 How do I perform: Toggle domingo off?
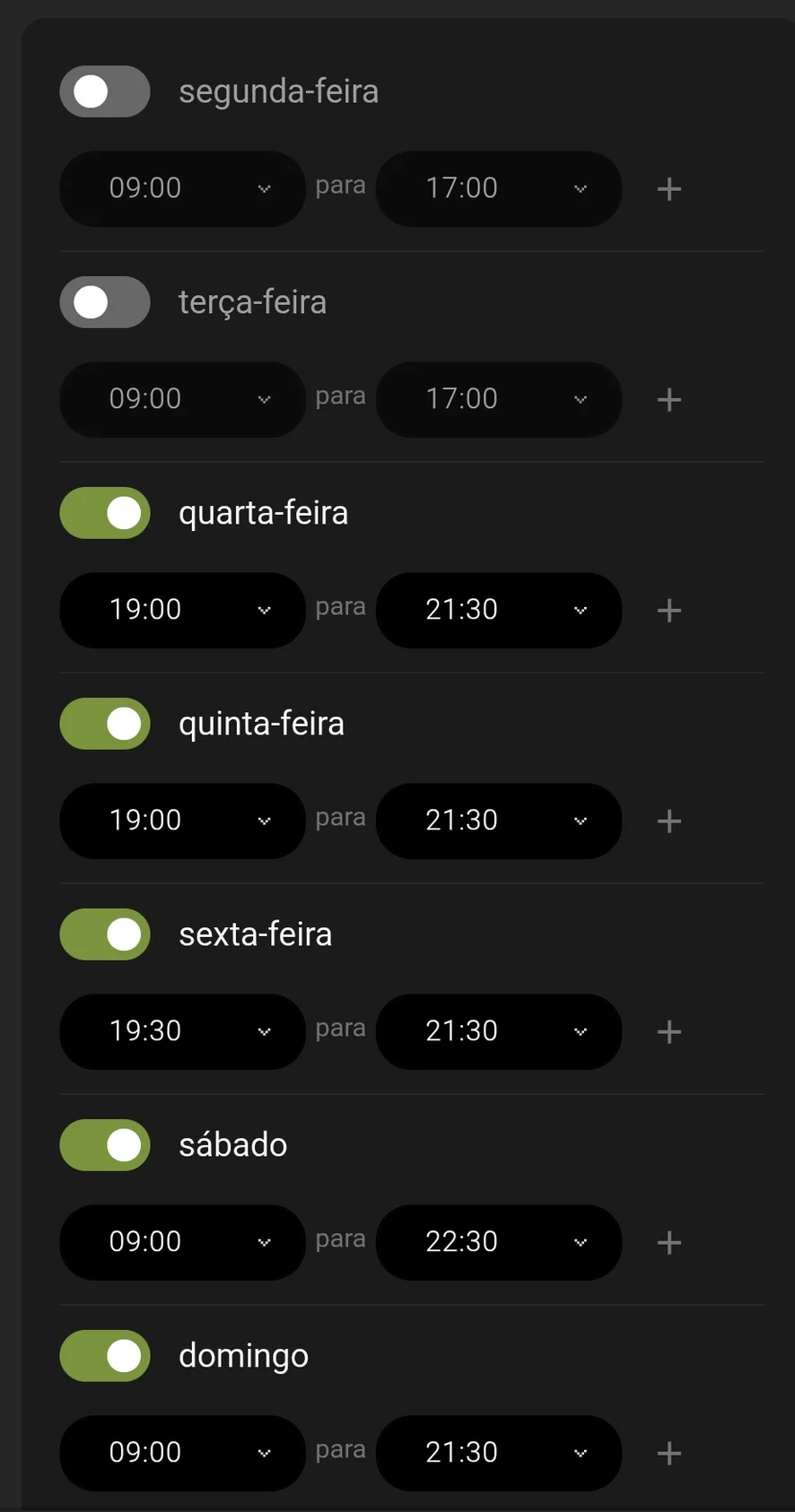pos(105,1356)
